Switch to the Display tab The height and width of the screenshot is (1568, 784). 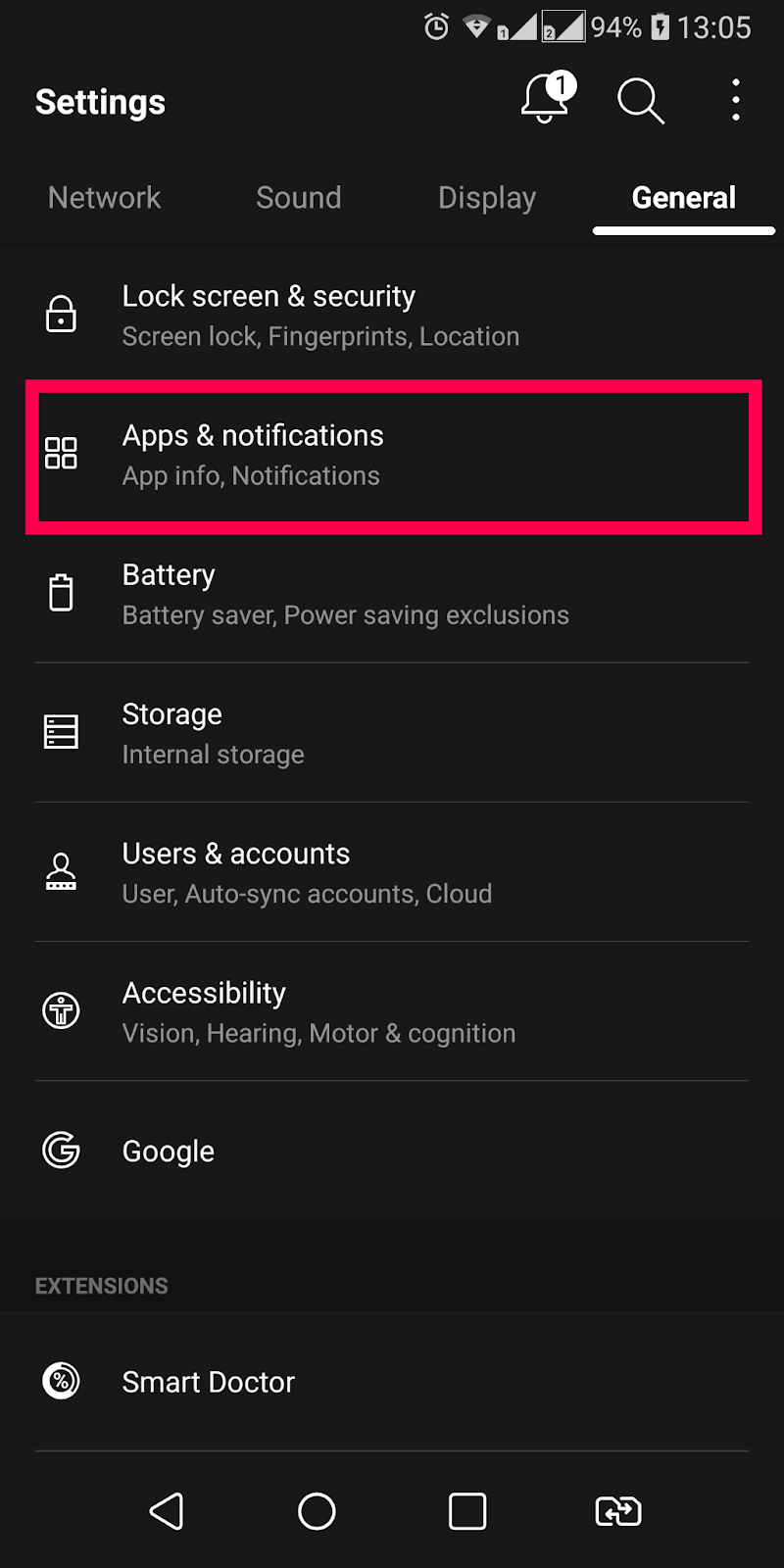[x=486, y=198]
